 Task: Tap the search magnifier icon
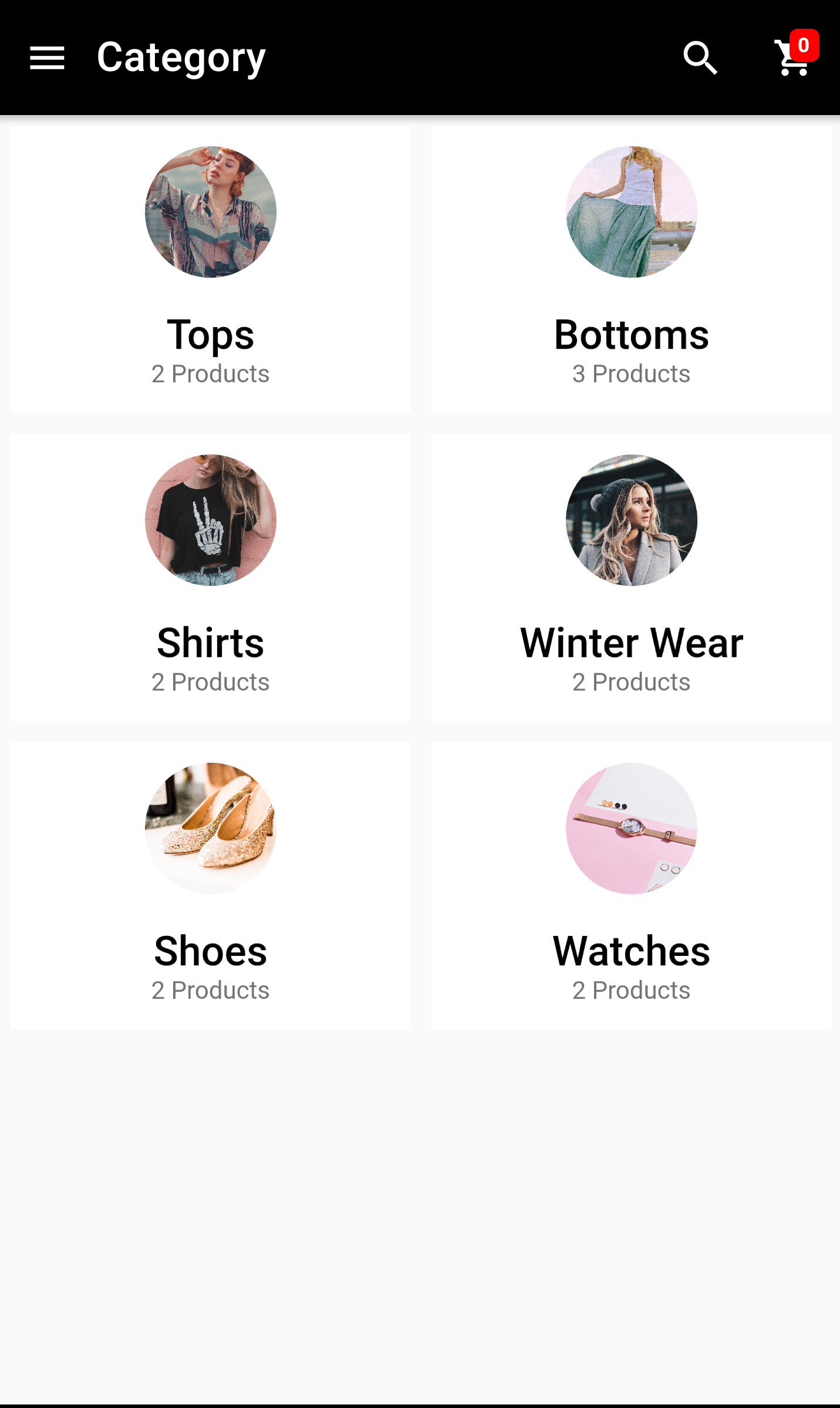(700, 58)
